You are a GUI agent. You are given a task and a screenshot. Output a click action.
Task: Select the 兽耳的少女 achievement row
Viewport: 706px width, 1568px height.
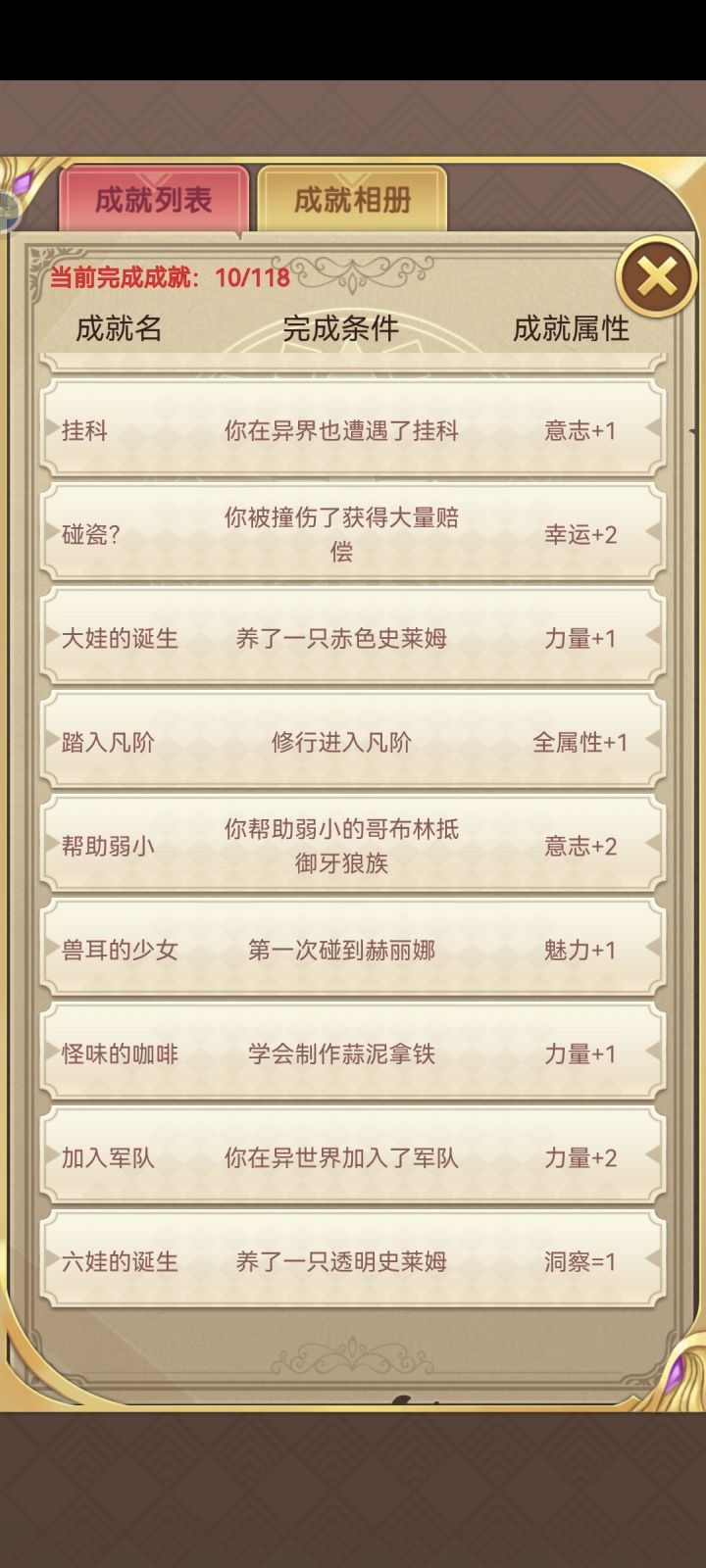pos(350,950)
